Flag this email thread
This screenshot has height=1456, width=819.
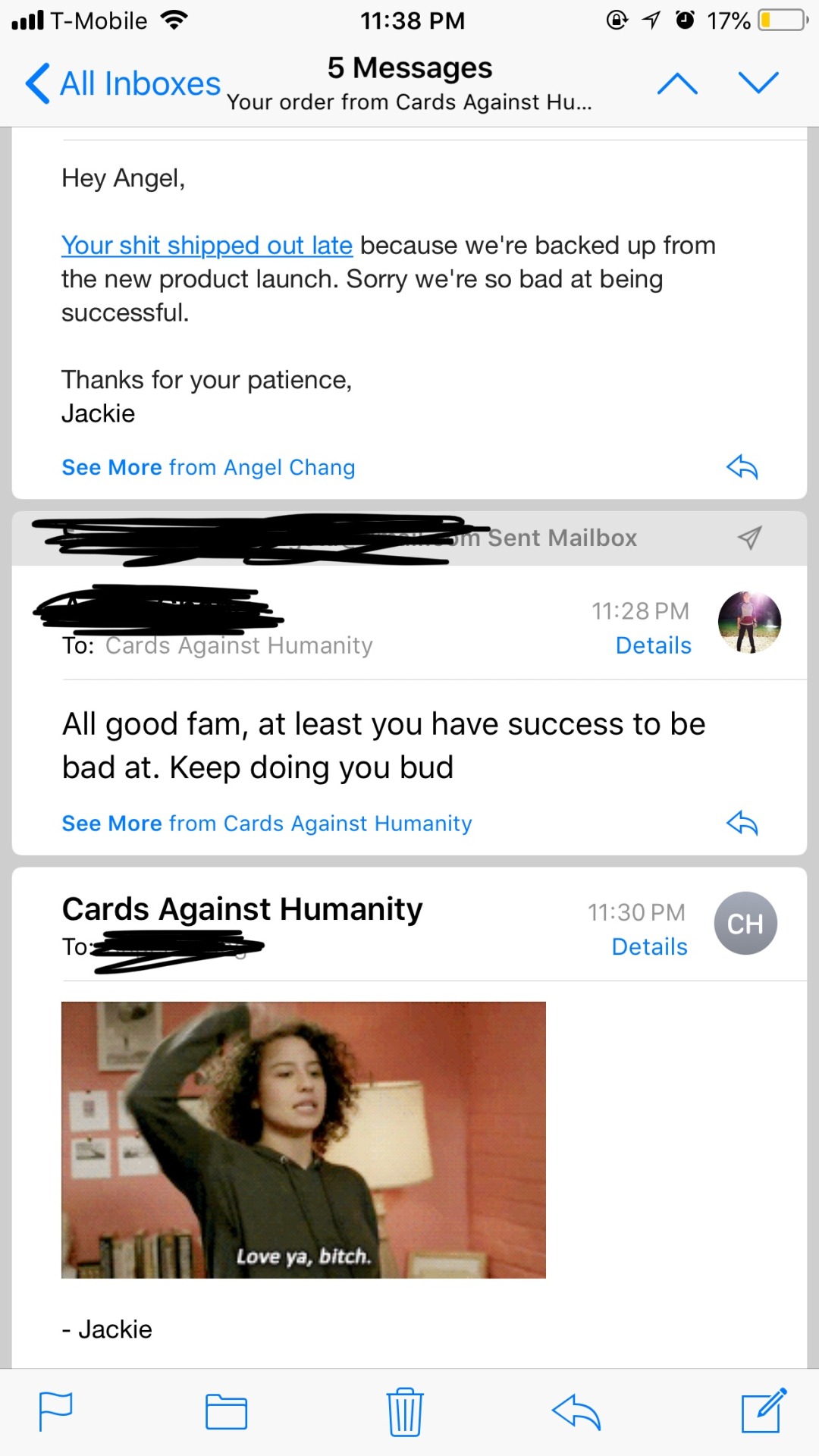(55, 1412)
